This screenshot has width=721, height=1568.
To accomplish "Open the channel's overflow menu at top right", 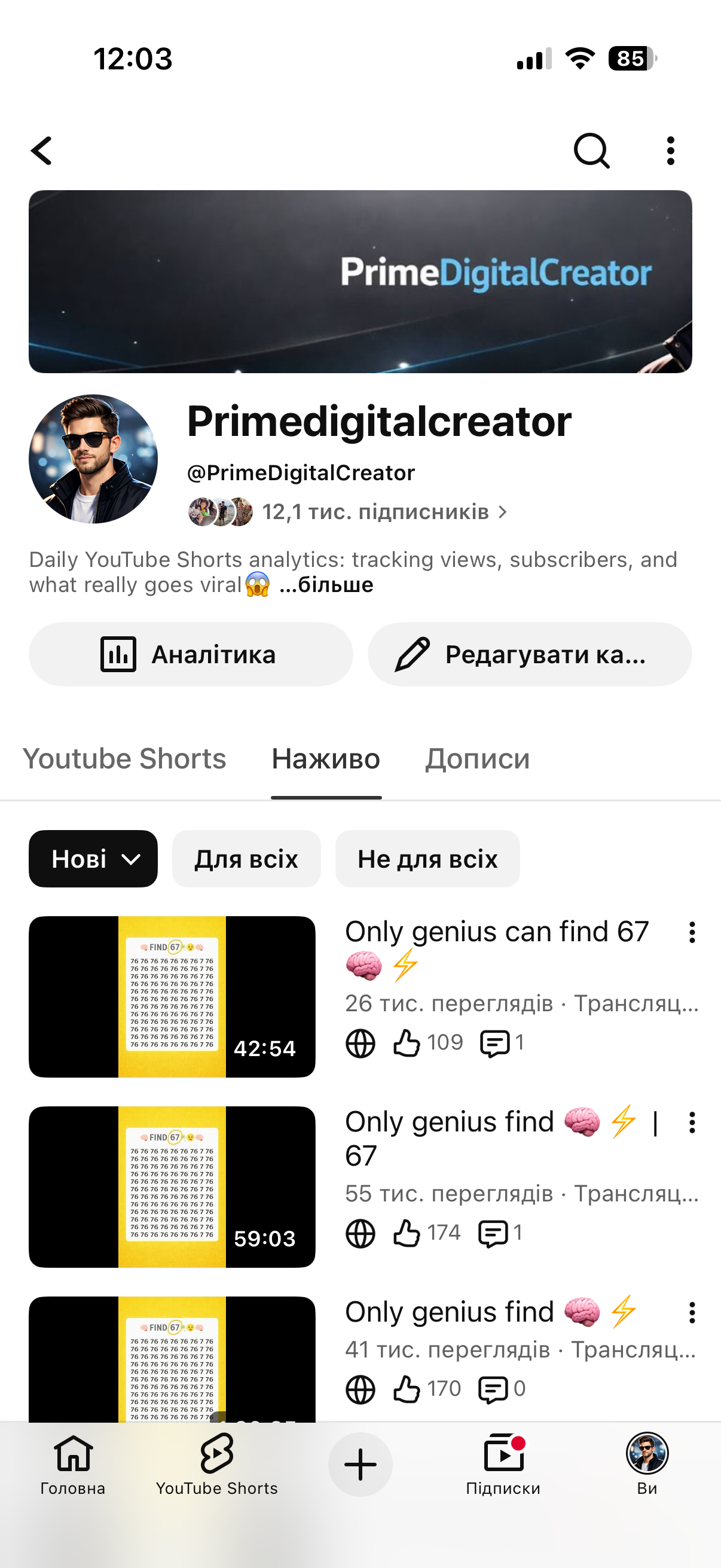I will point(669,151).
